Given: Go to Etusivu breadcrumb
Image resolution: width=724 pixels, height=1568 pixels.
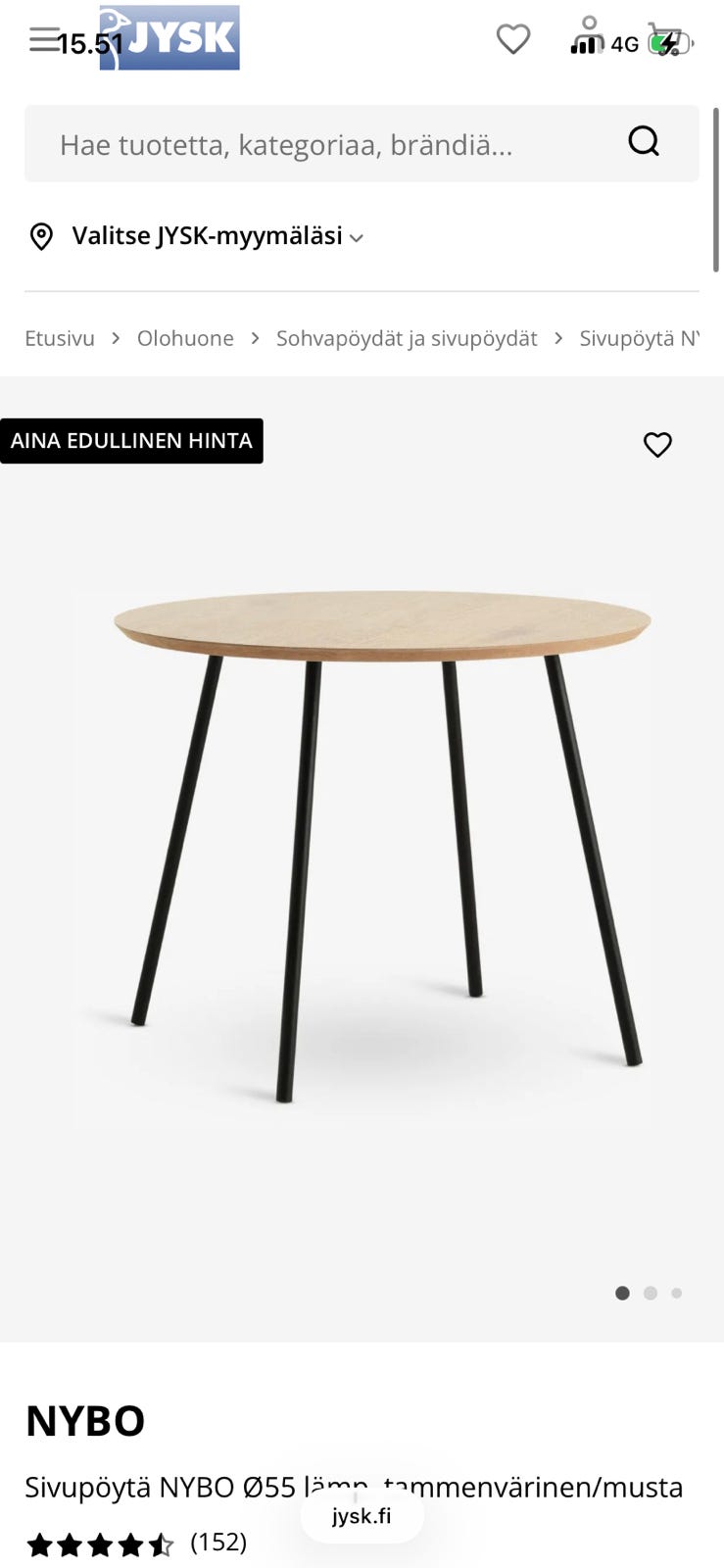Looking at the screenshot, I should click(60, 338).
